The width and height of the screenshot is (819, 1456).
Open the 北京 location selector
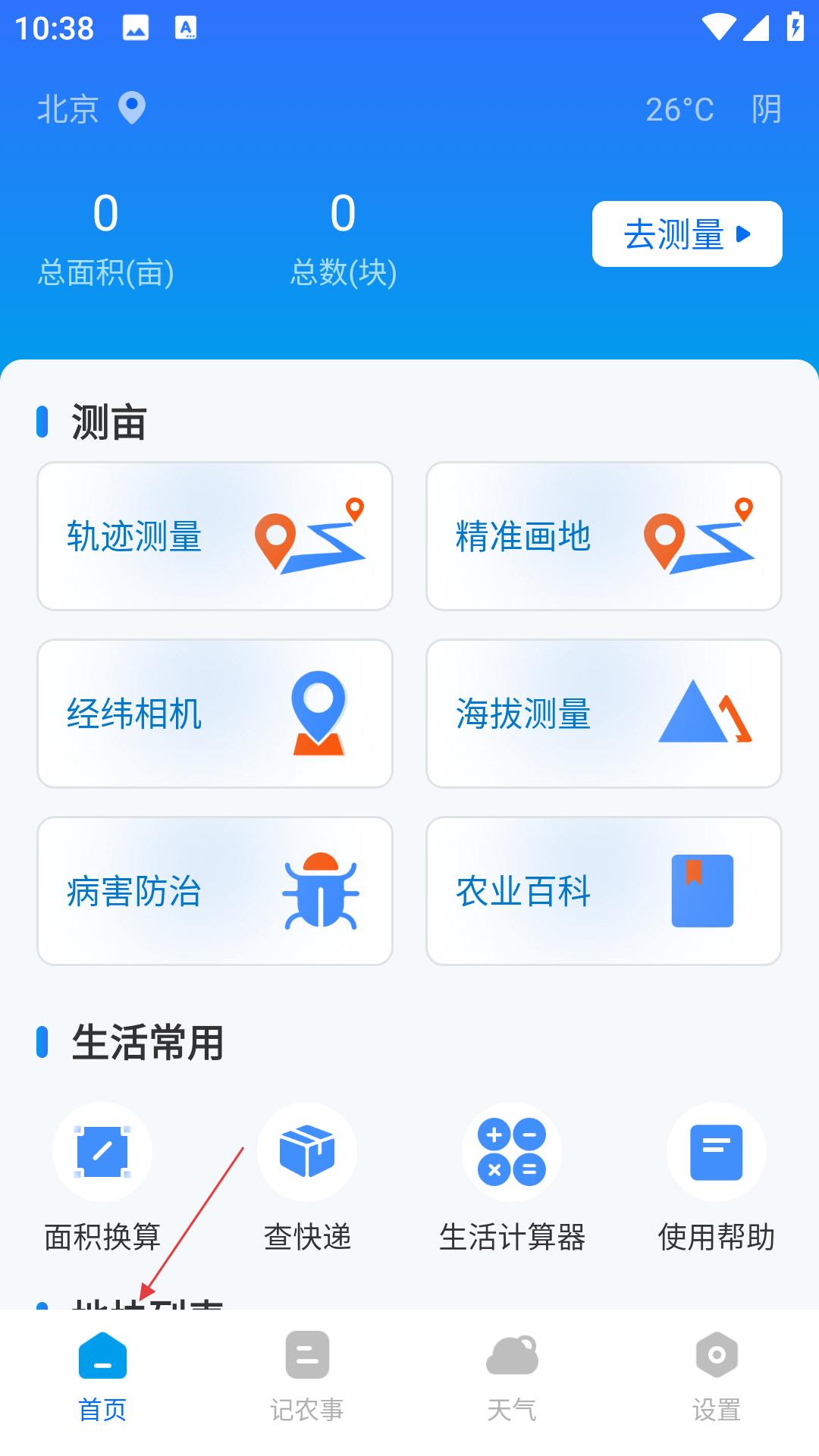tap(92, 108)
